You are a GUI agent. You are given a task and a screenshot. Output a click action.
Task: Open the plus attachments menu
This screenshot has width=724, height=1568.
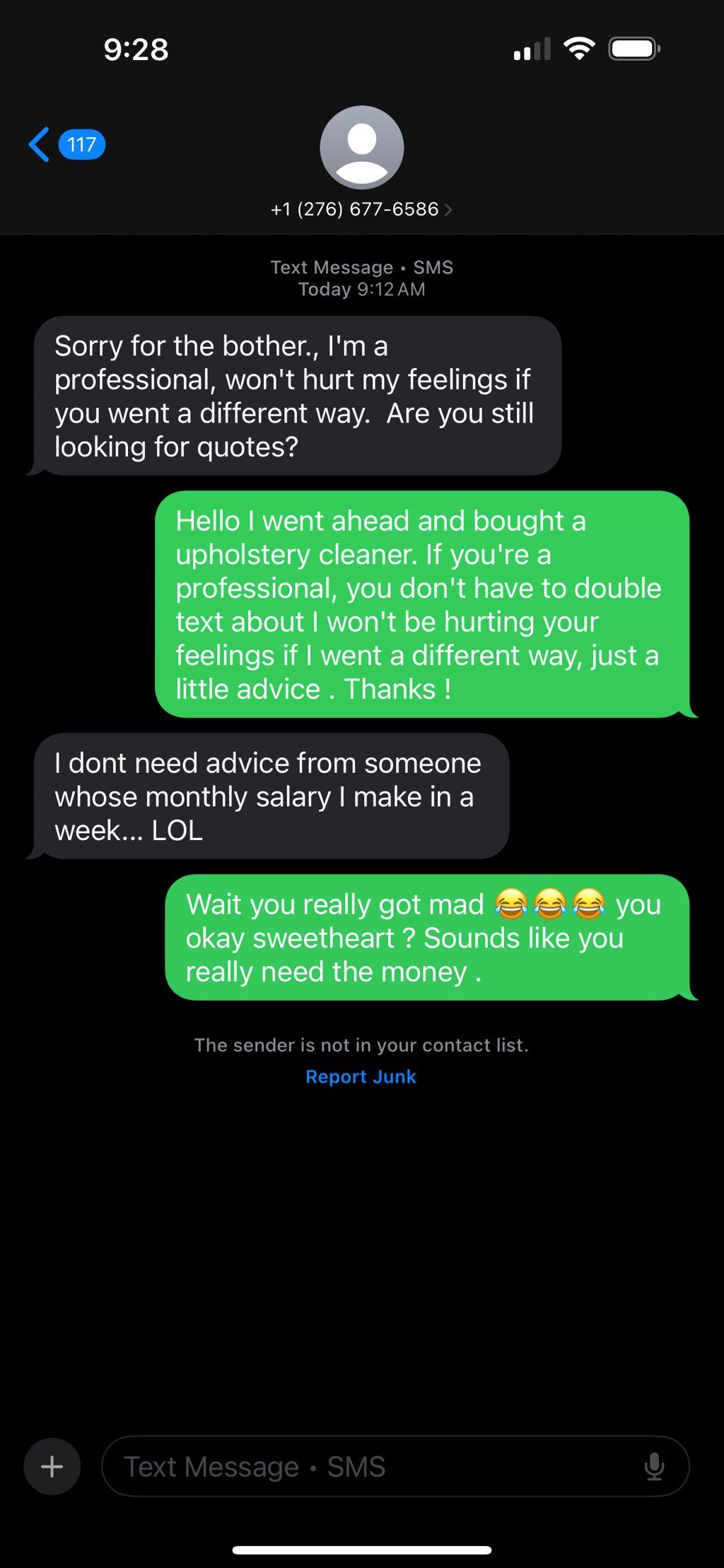(52, 1466)
